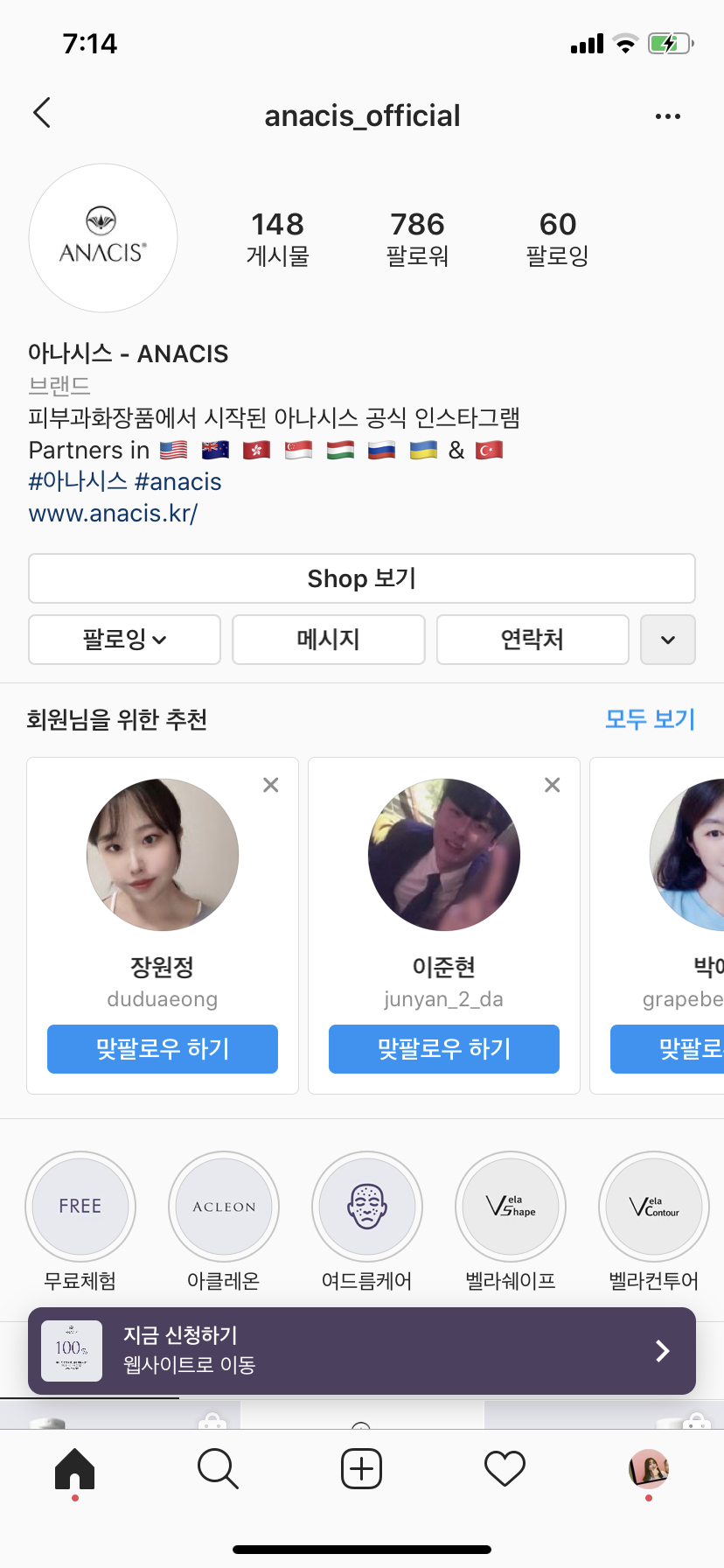Viewport: 724px width, 1568px height.
Task: Dismiss the 이준현 suggestion card
Action: point(553,785)
